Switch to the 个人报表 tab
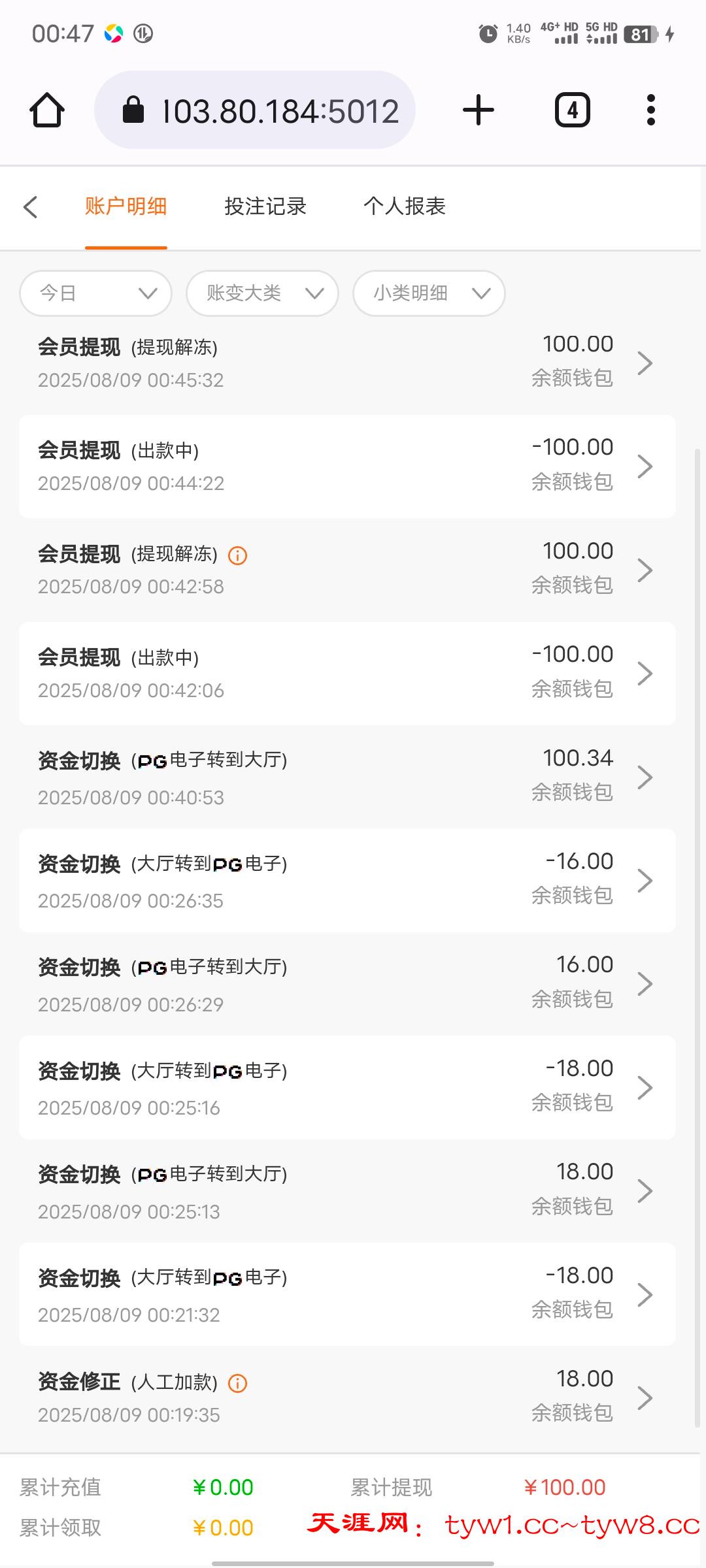The image size is (706, 1568). click(x=404, y=206)
